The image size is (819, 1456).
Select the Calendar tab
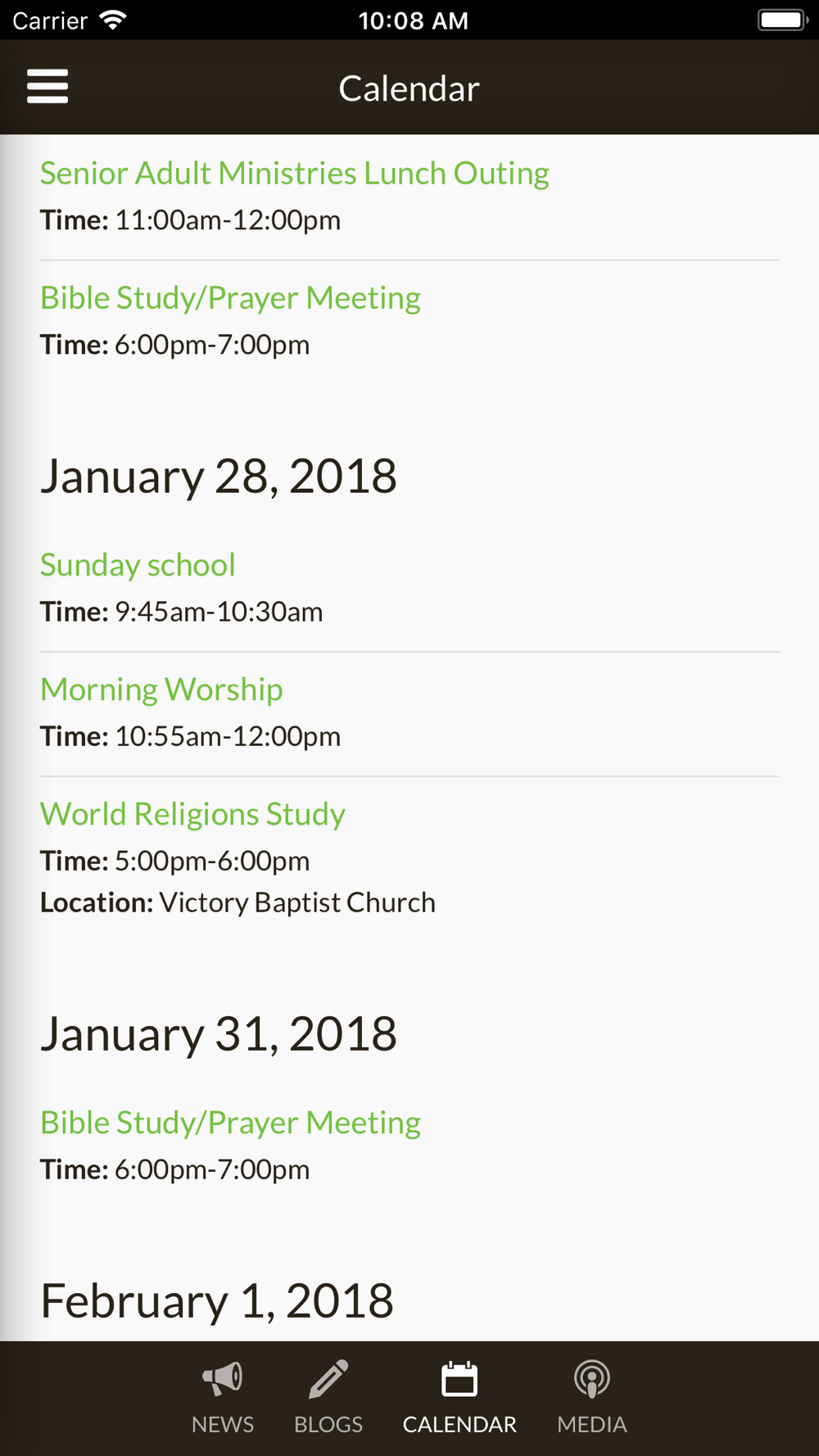[x=459, y=1398]
